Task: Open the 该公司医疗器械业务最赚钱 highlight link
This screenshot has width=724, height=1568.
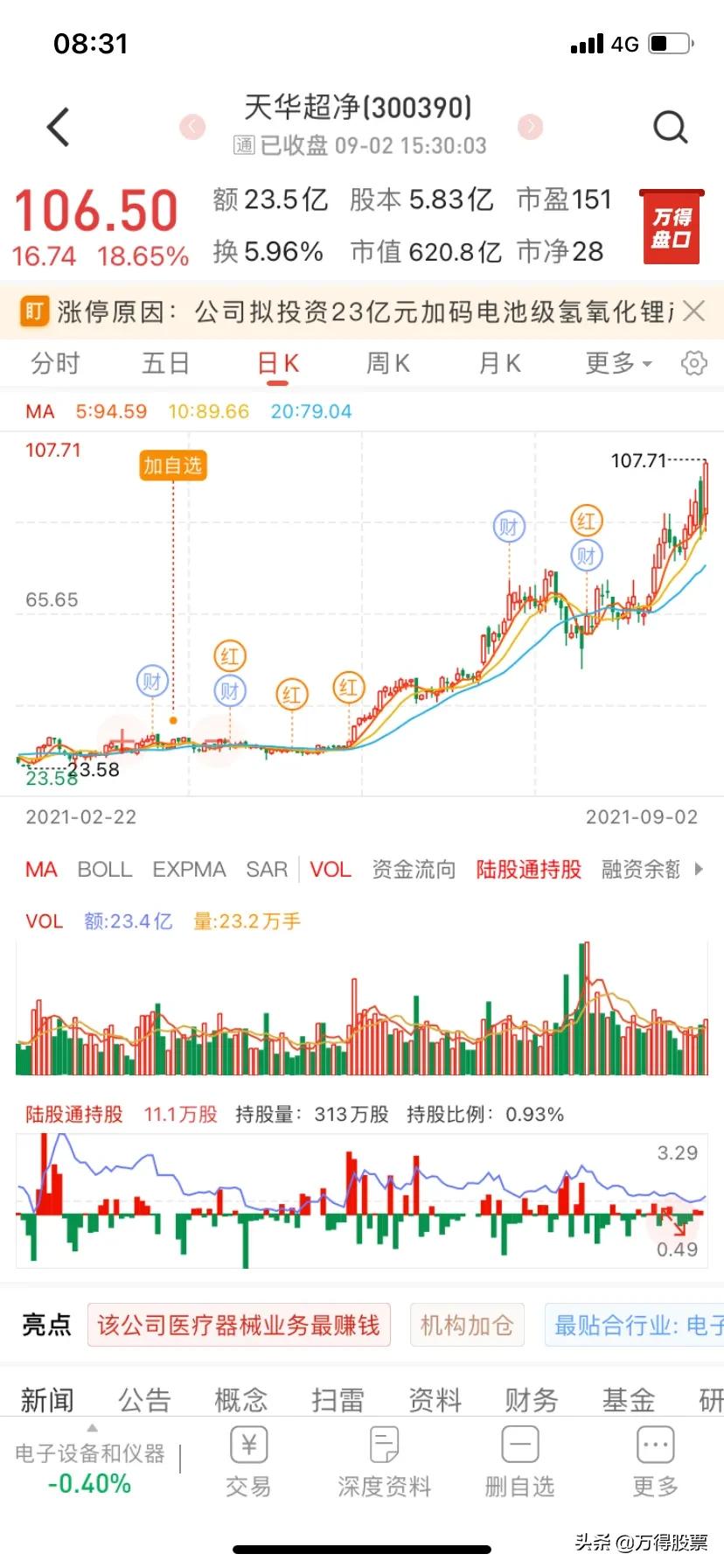Action: [x=239, y=1325]
